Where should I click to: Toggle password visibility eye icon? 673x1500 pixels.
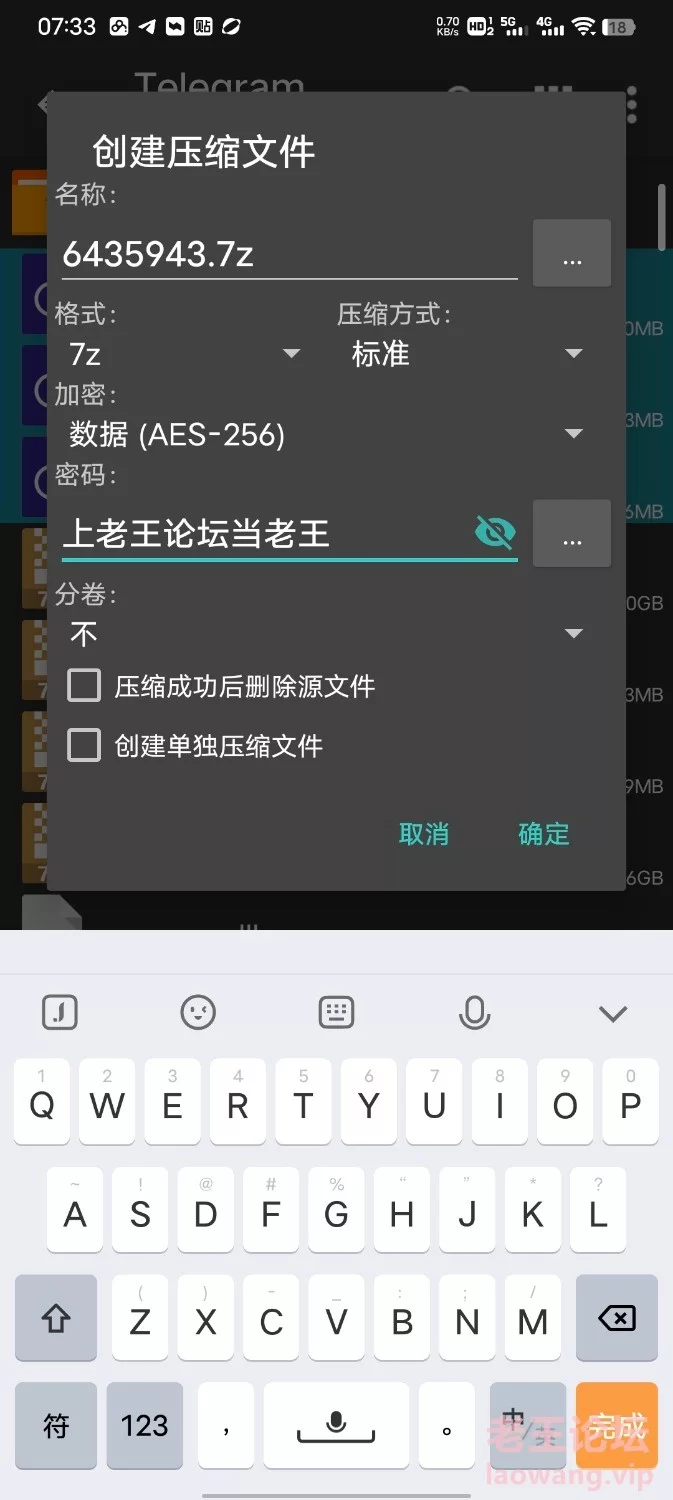tap(495, 533)
